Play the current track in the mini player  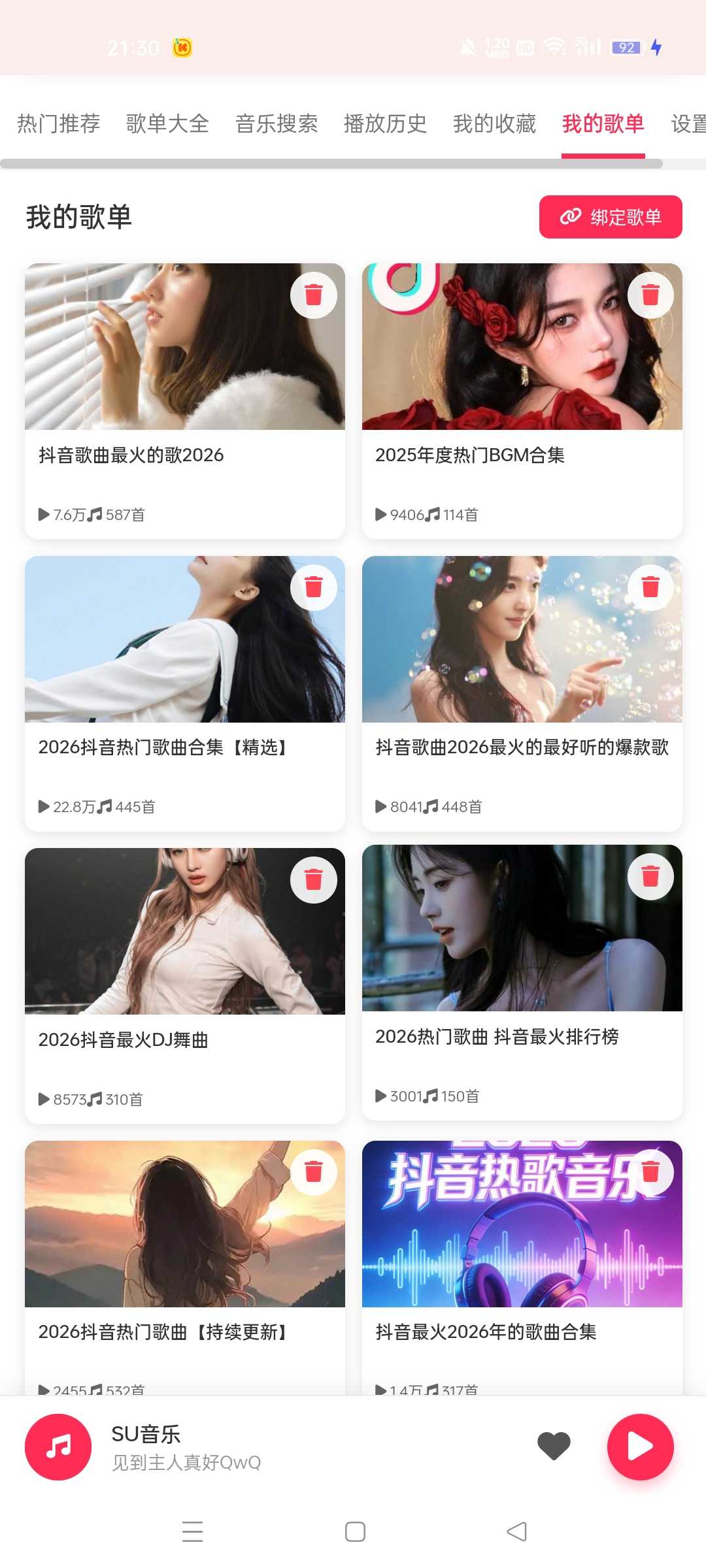pyautogui.click(x=640, y=1446)
